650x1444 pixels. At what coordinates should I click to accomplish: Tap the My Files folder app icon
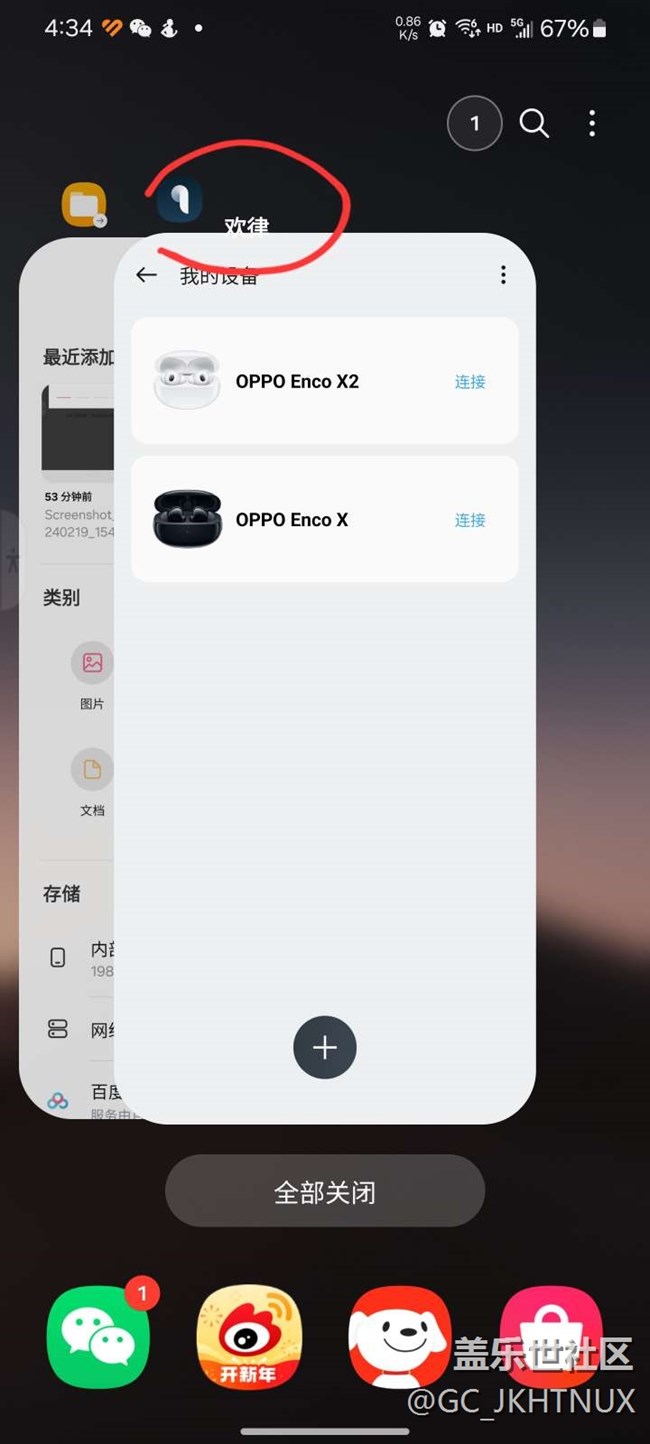click(84, 204)
